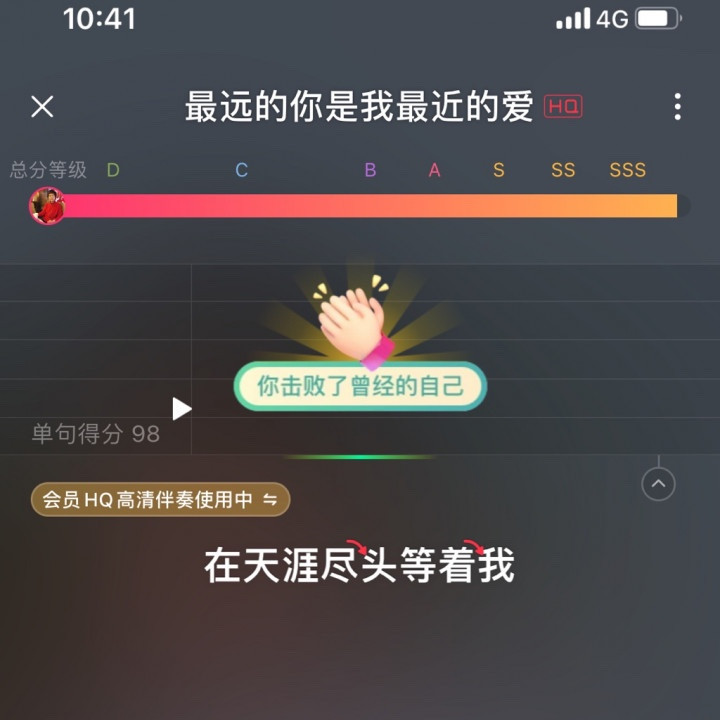
Task: Tap the 会员HQ高清伴奏使用中 switch chip
Action: pyautogui.click(x=160, y=499)
